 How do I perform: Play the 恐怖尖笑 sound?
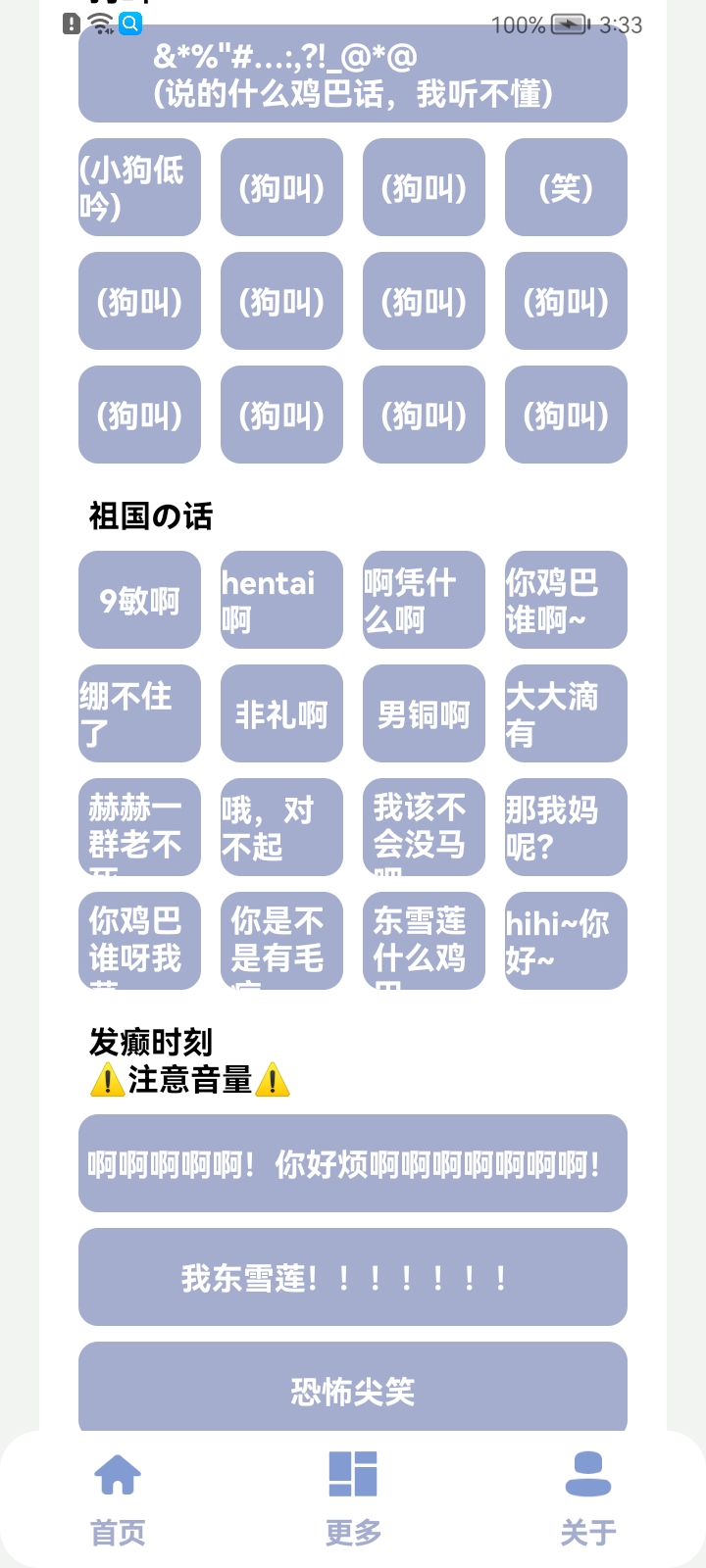point(353,1390)
